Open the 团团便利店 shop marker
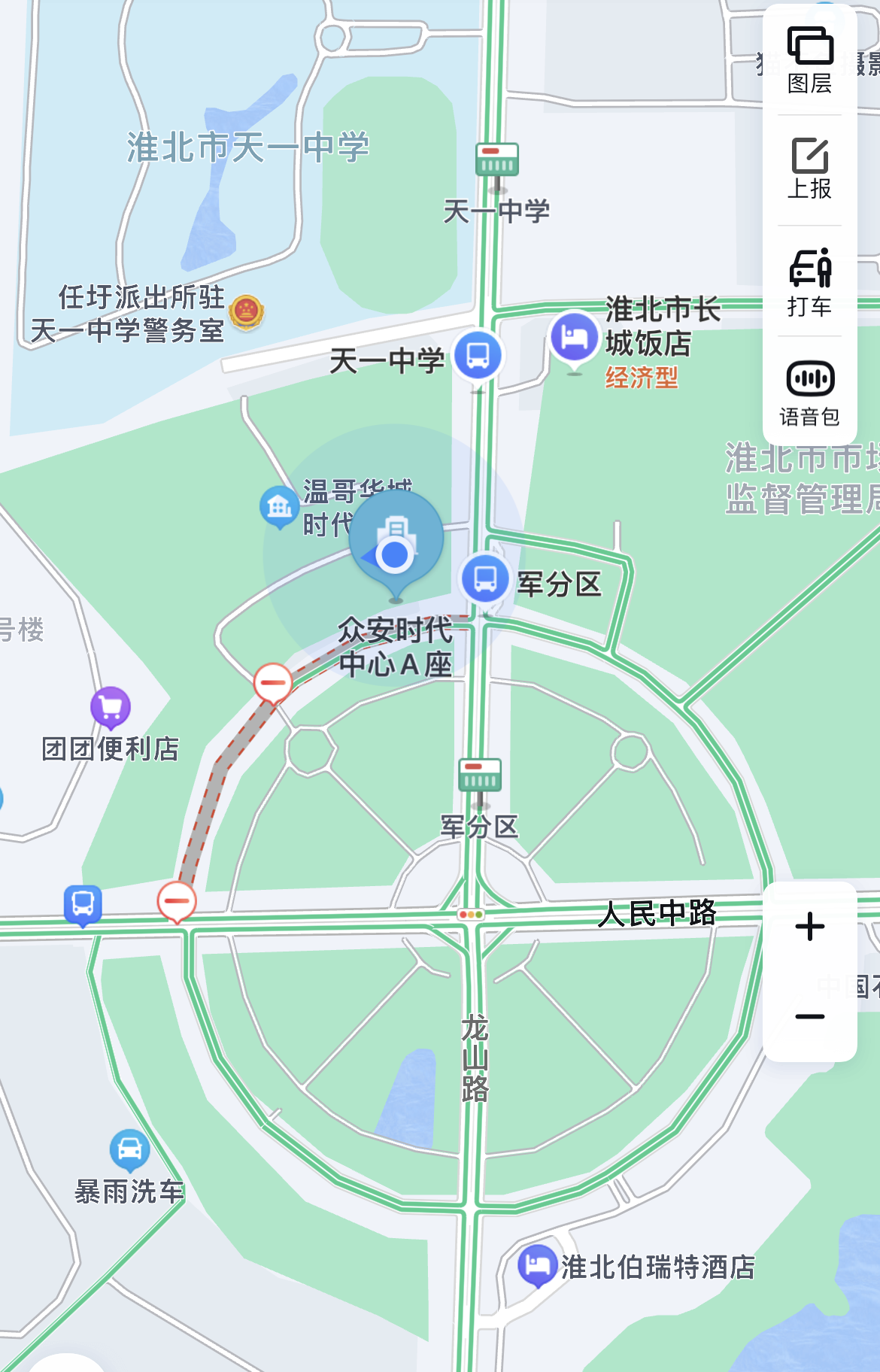Screen dimensions: 880x1372 [111, 708]
